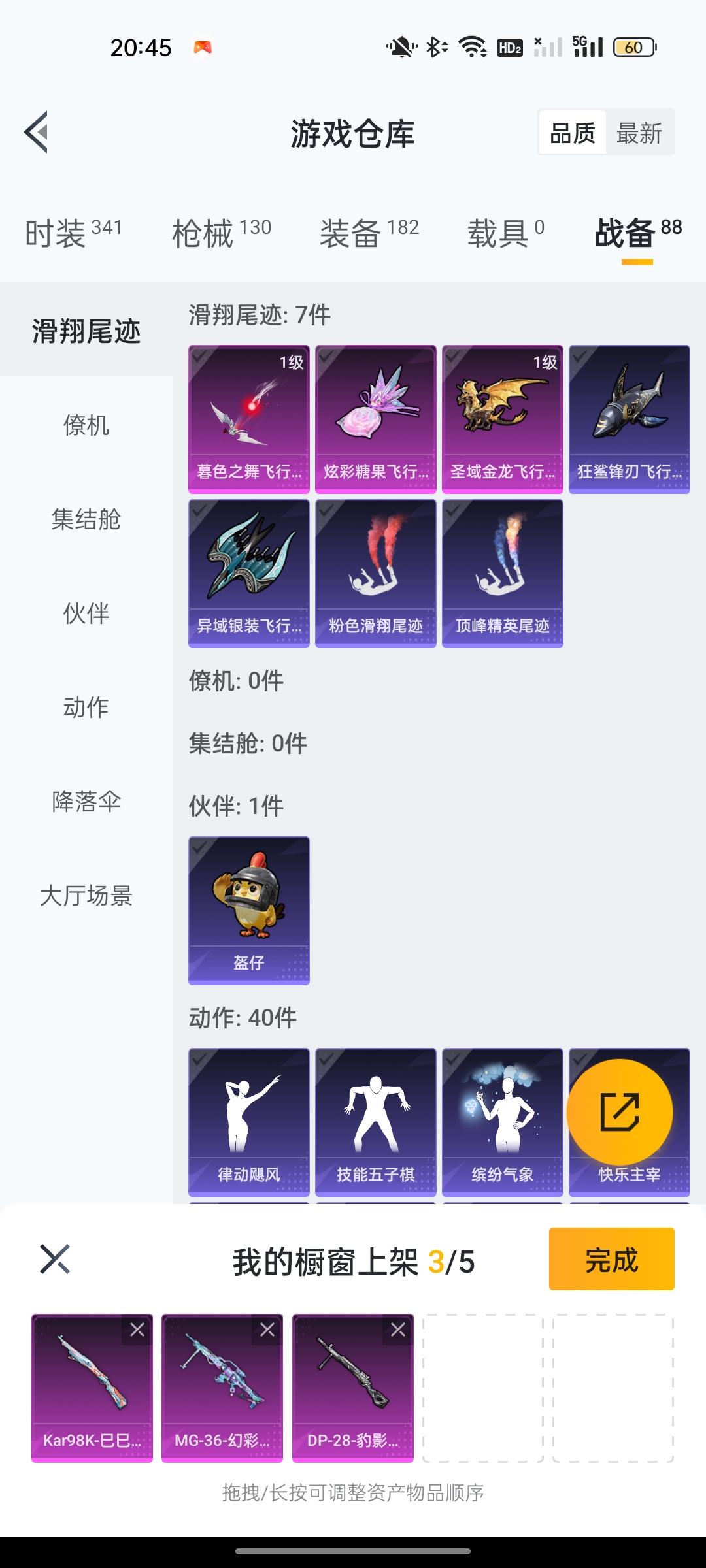Open 大厅场景 category in sidebar

coord(86,896)
